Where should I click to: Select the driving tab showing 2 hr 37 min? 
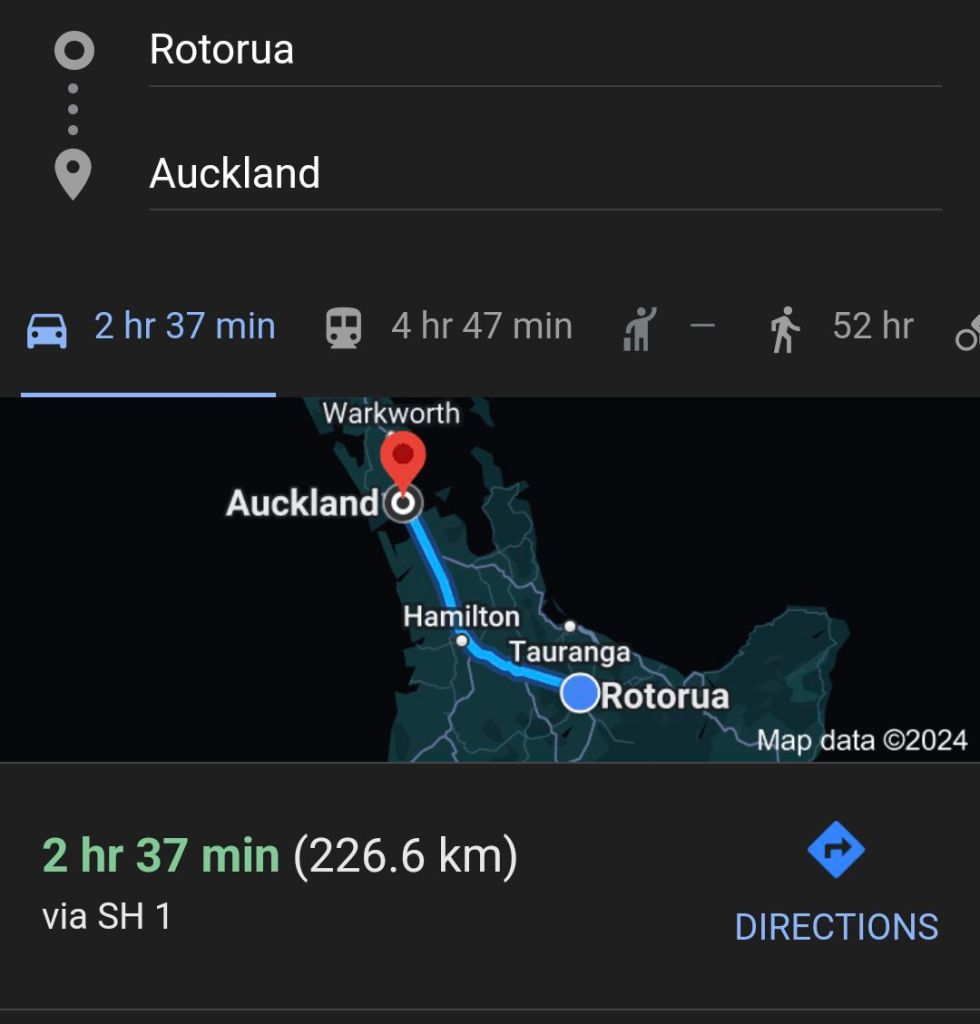(150, 327)
